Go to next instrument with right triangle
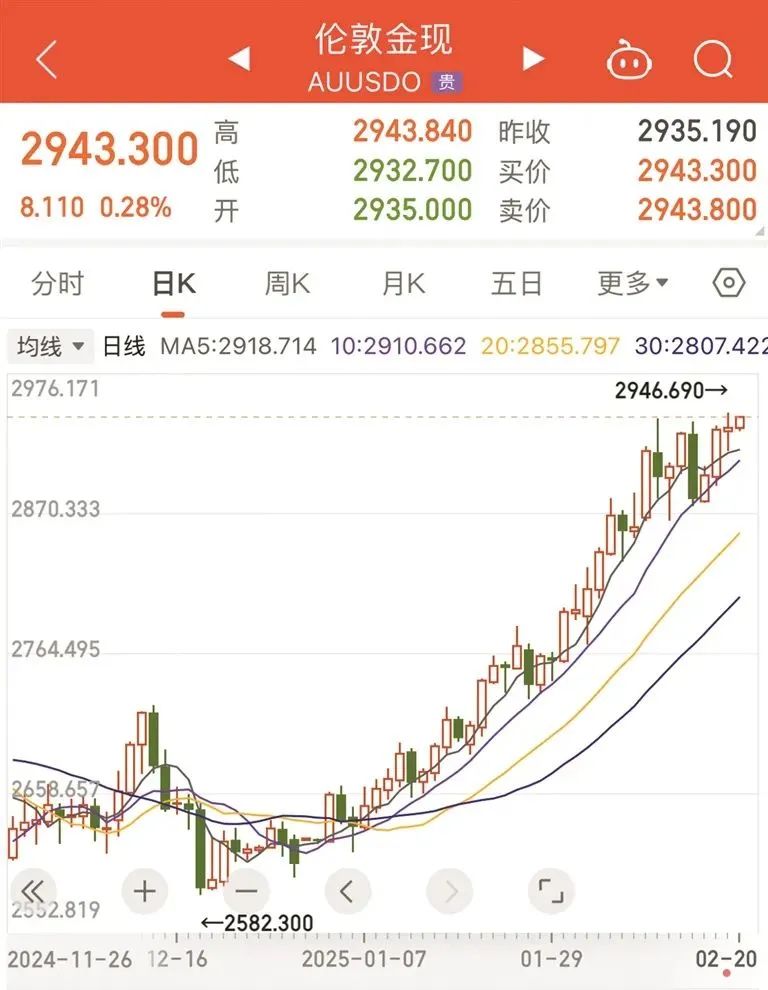This screenshot has width=768, height=990. (x=533, y=60)
